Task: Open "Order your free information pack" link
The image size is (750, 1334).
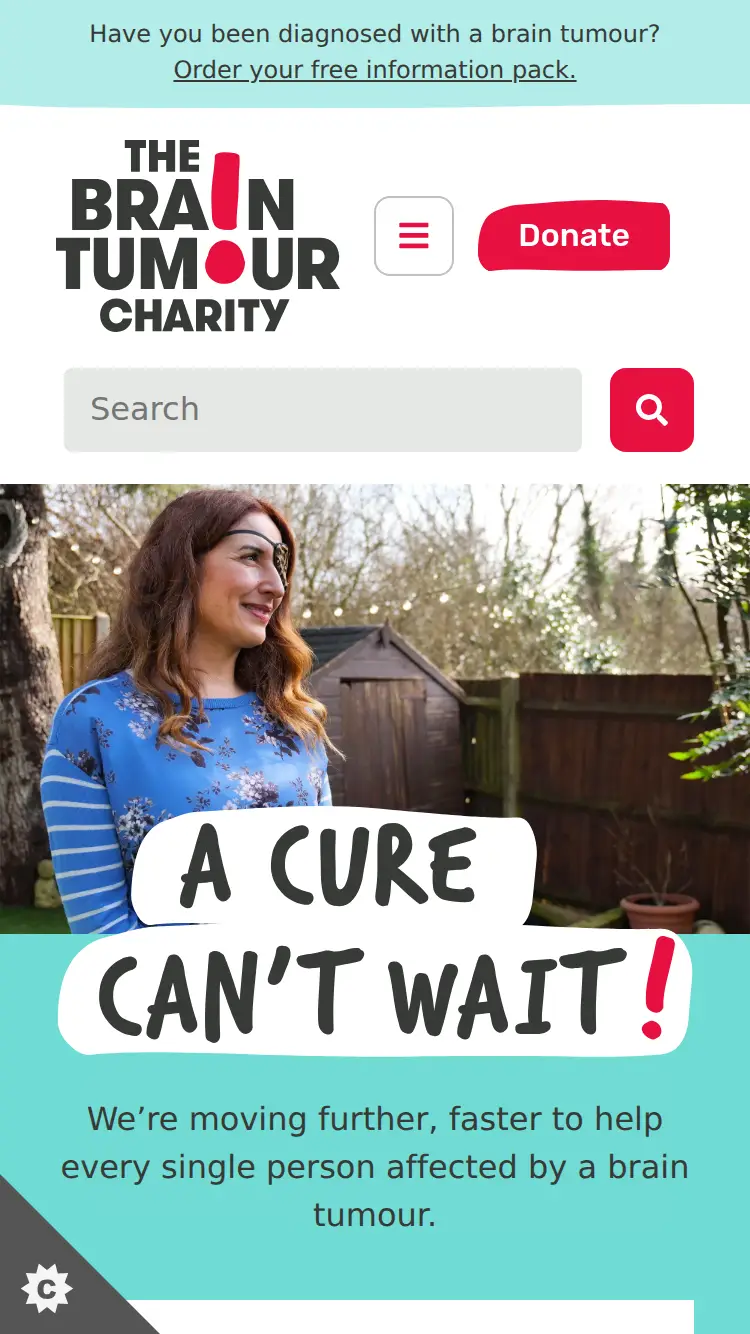Action: pyautogui.click(x=375, y=70)
